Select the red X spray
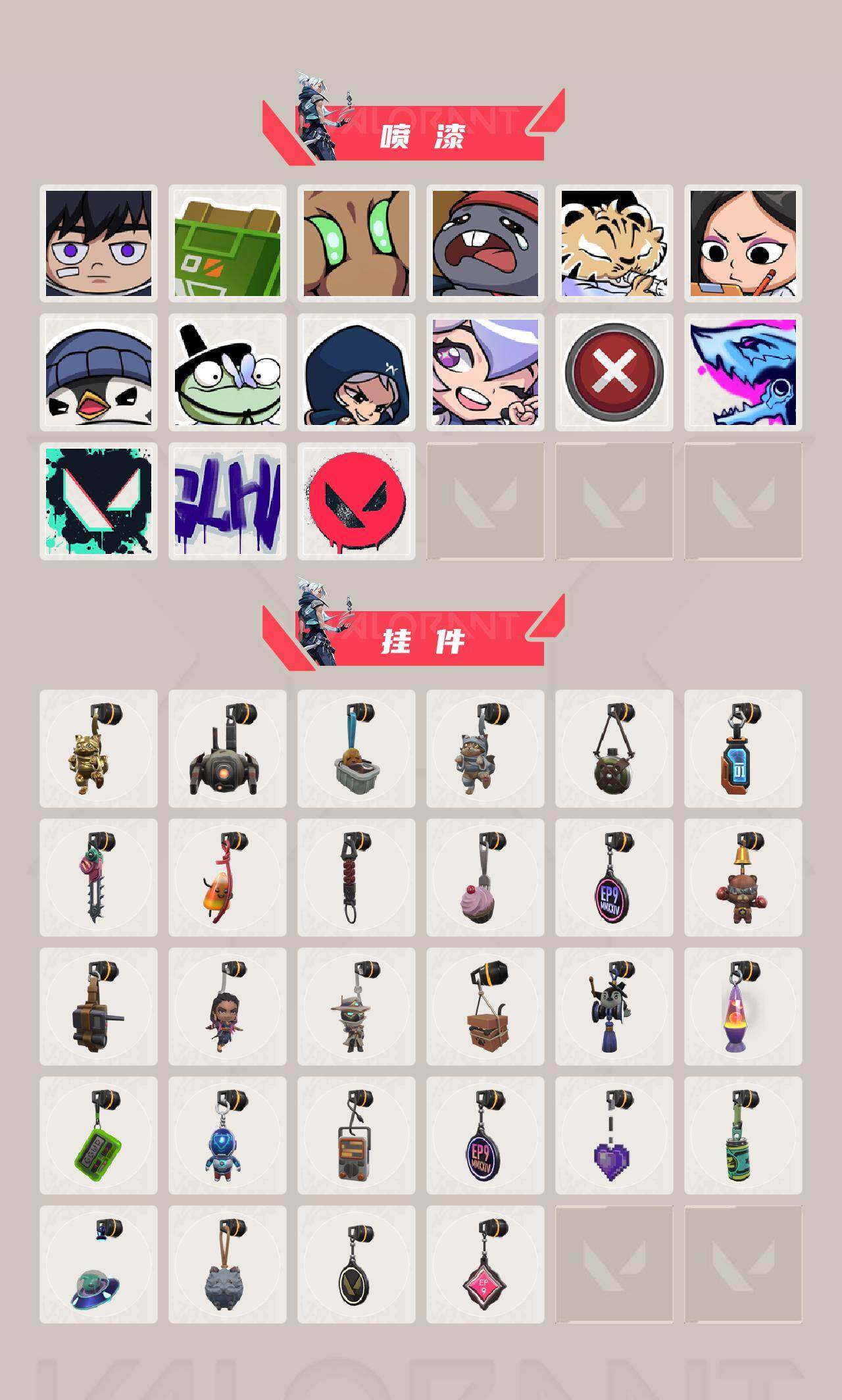 coord(615,372)
